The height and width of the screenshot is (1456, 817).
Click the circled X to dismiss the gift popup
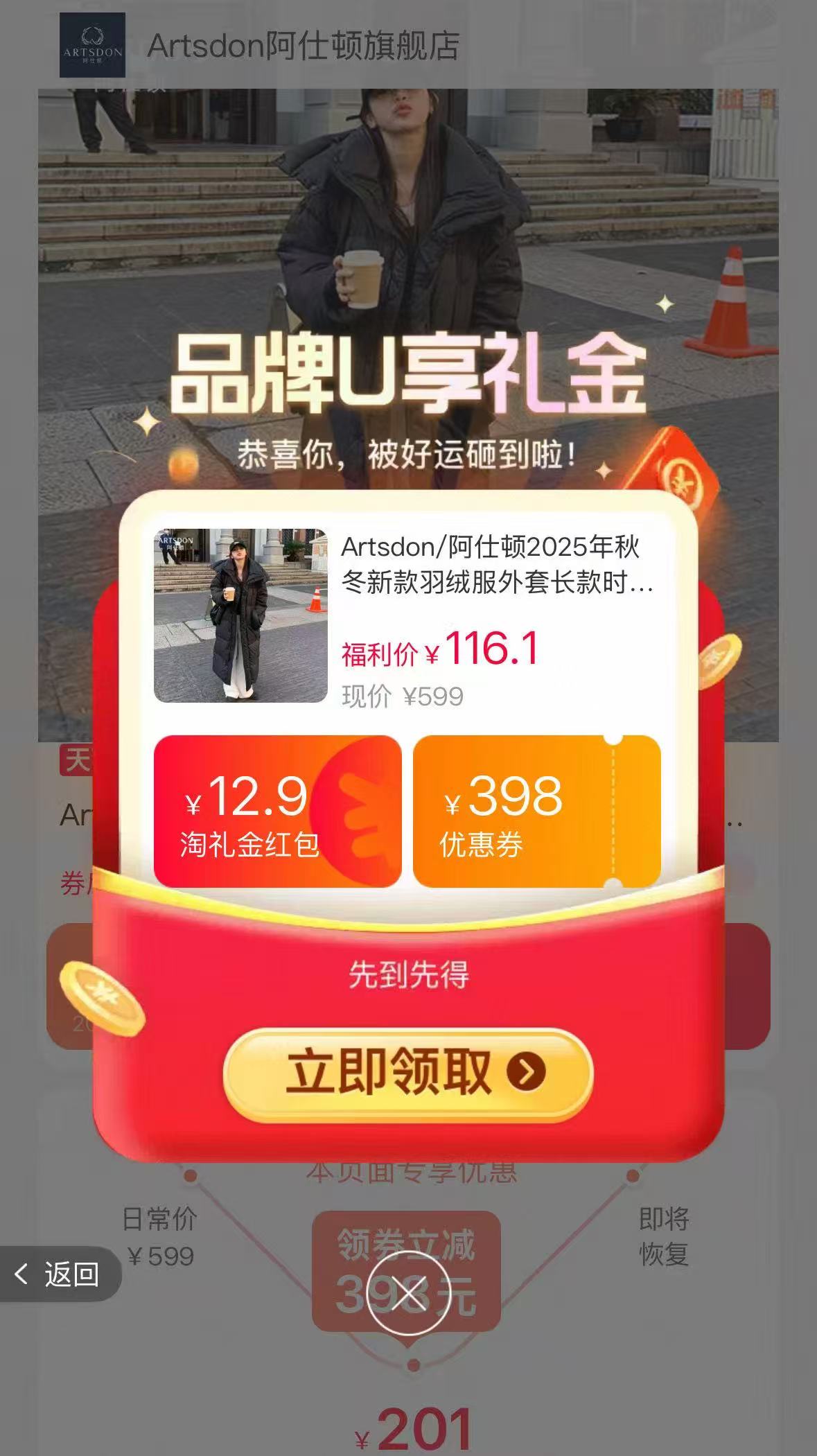pyautogui.click(x=408, y=1295)
